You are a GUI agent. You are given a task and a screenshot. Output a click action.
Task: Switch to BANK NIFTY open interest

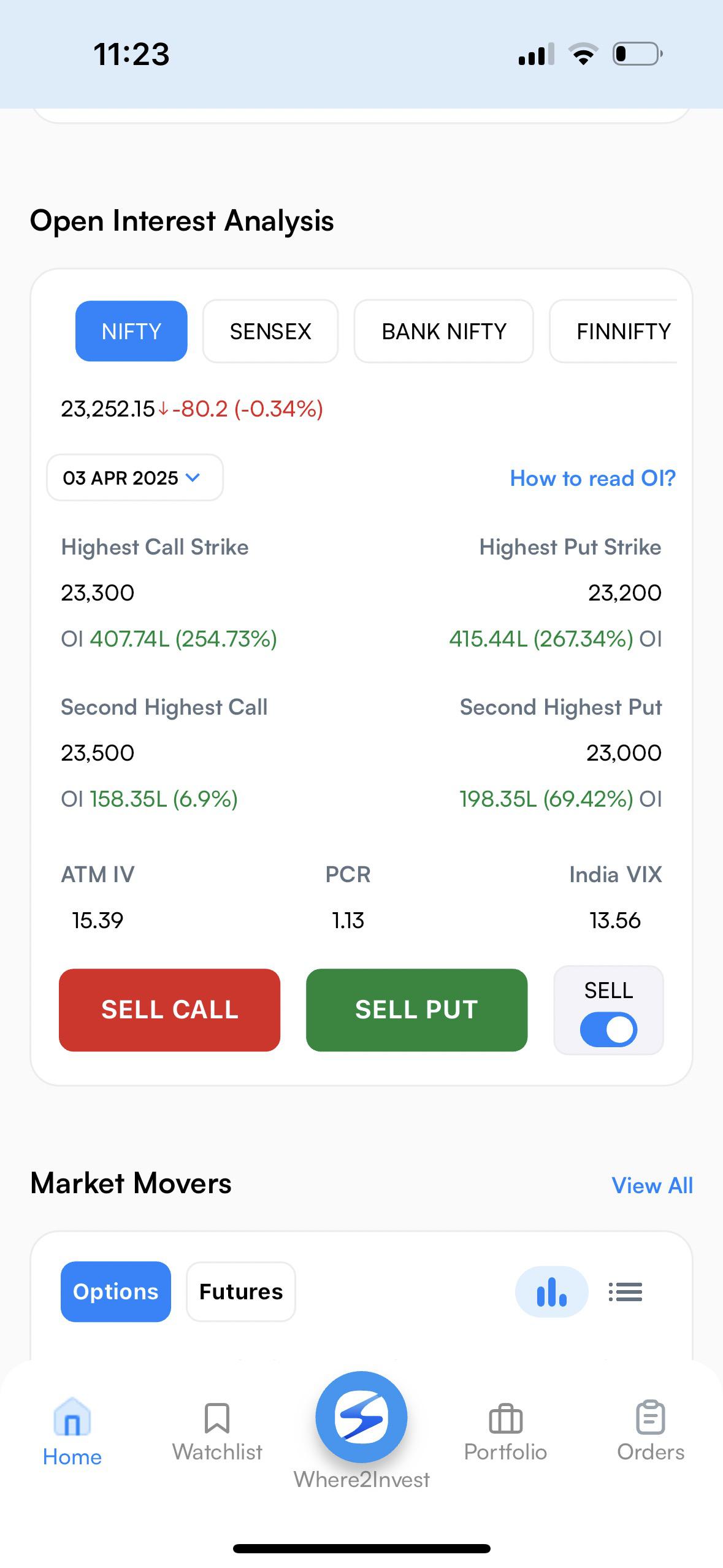click(x=443, y=331)
